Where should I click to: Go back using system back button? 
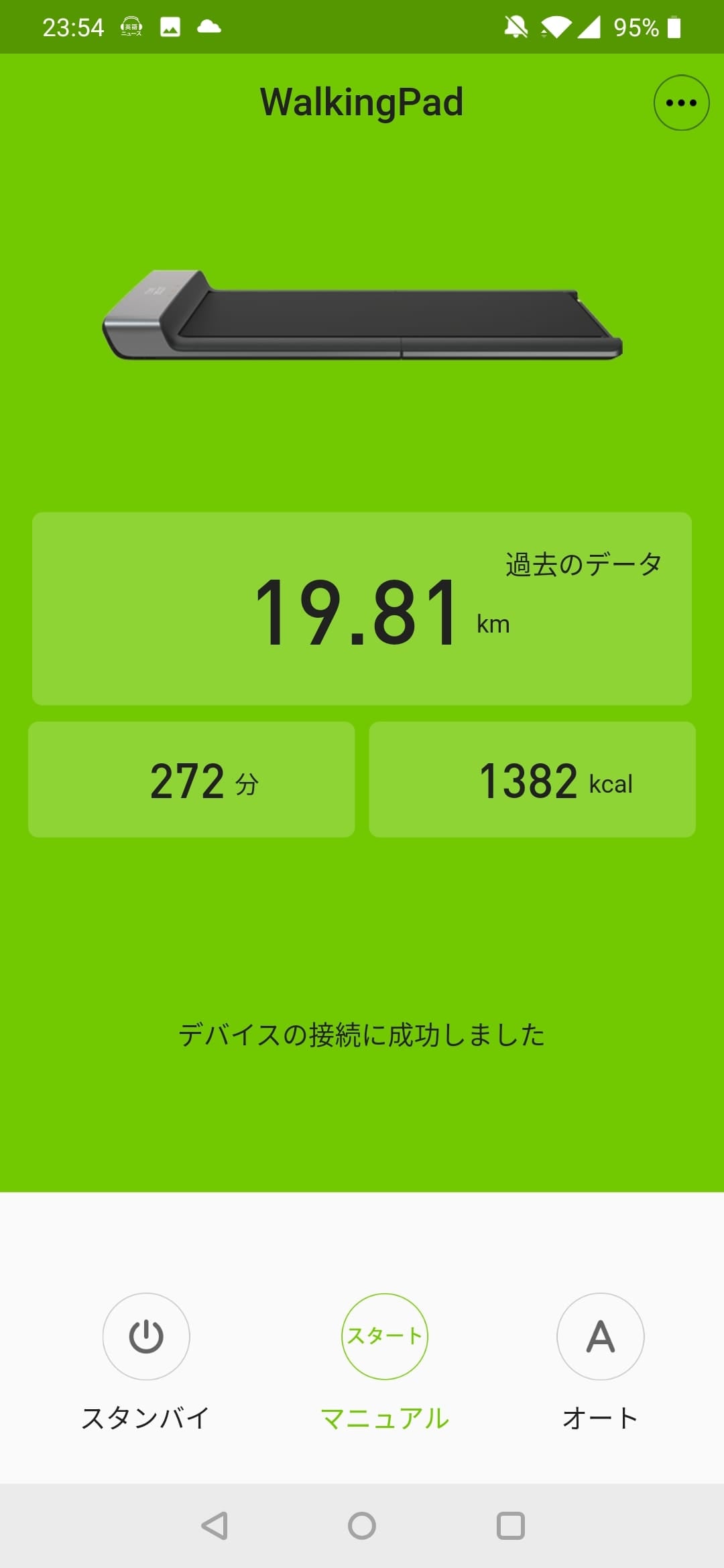(215, 1526)
